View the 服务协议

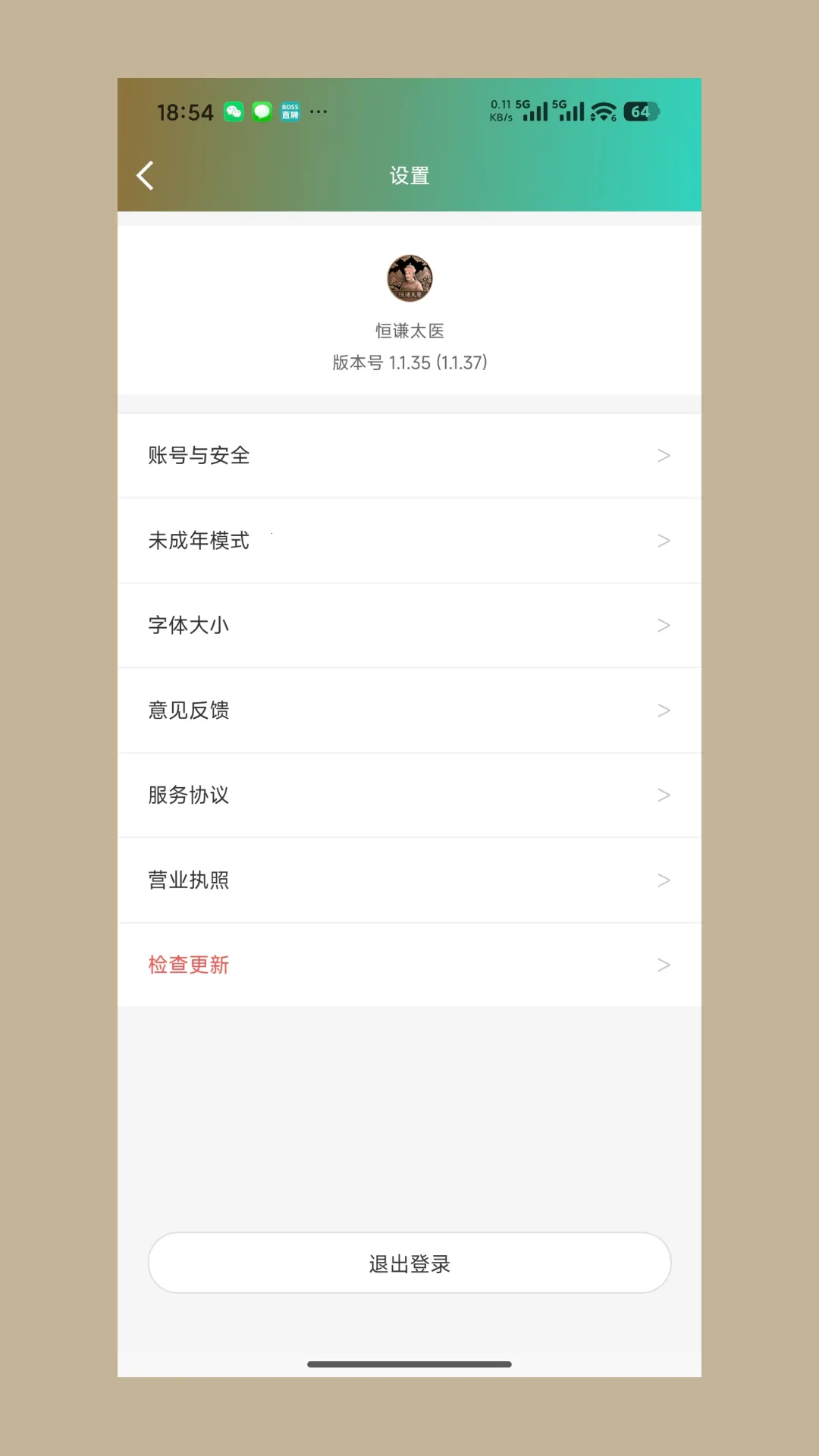coord(409,795)
